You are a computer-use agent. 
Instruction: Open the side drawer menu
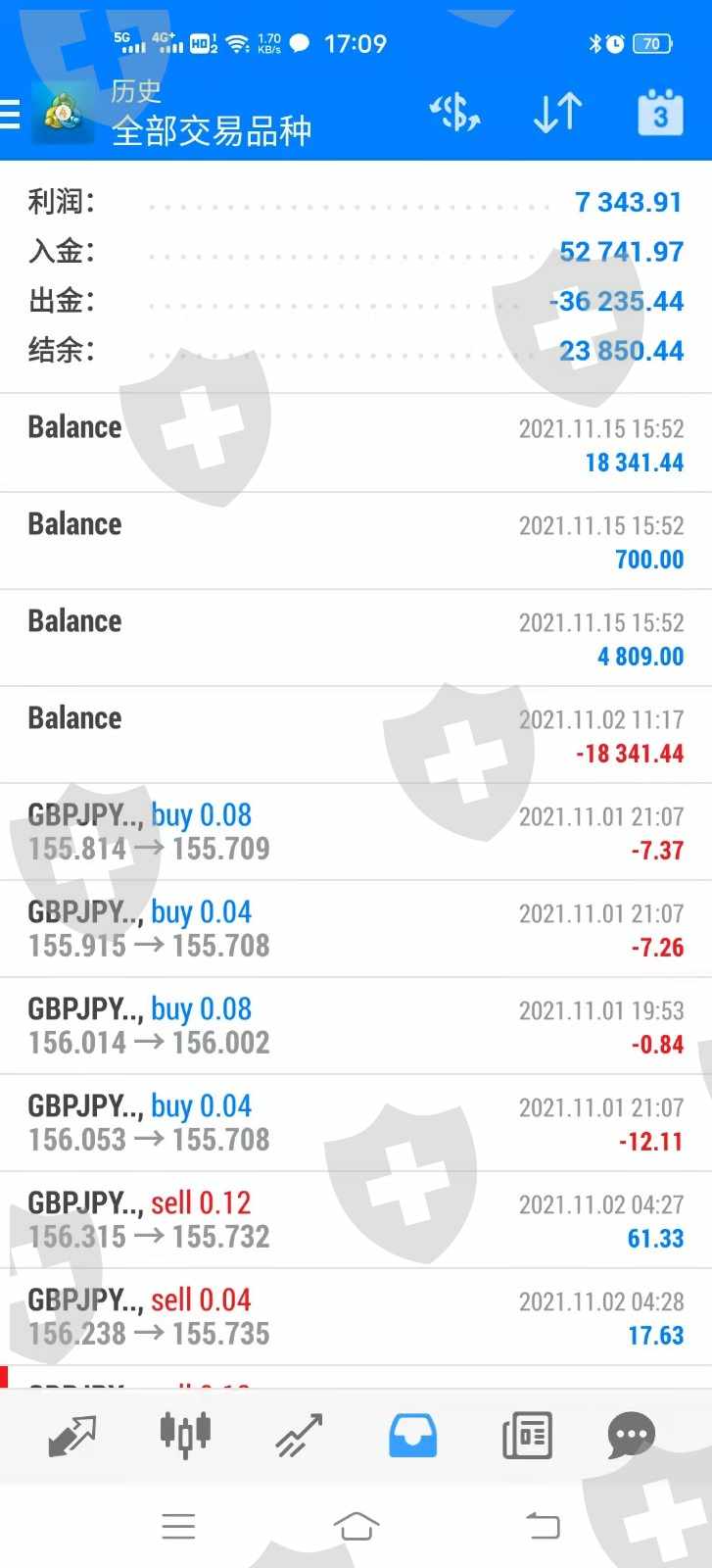click(12, 115)
